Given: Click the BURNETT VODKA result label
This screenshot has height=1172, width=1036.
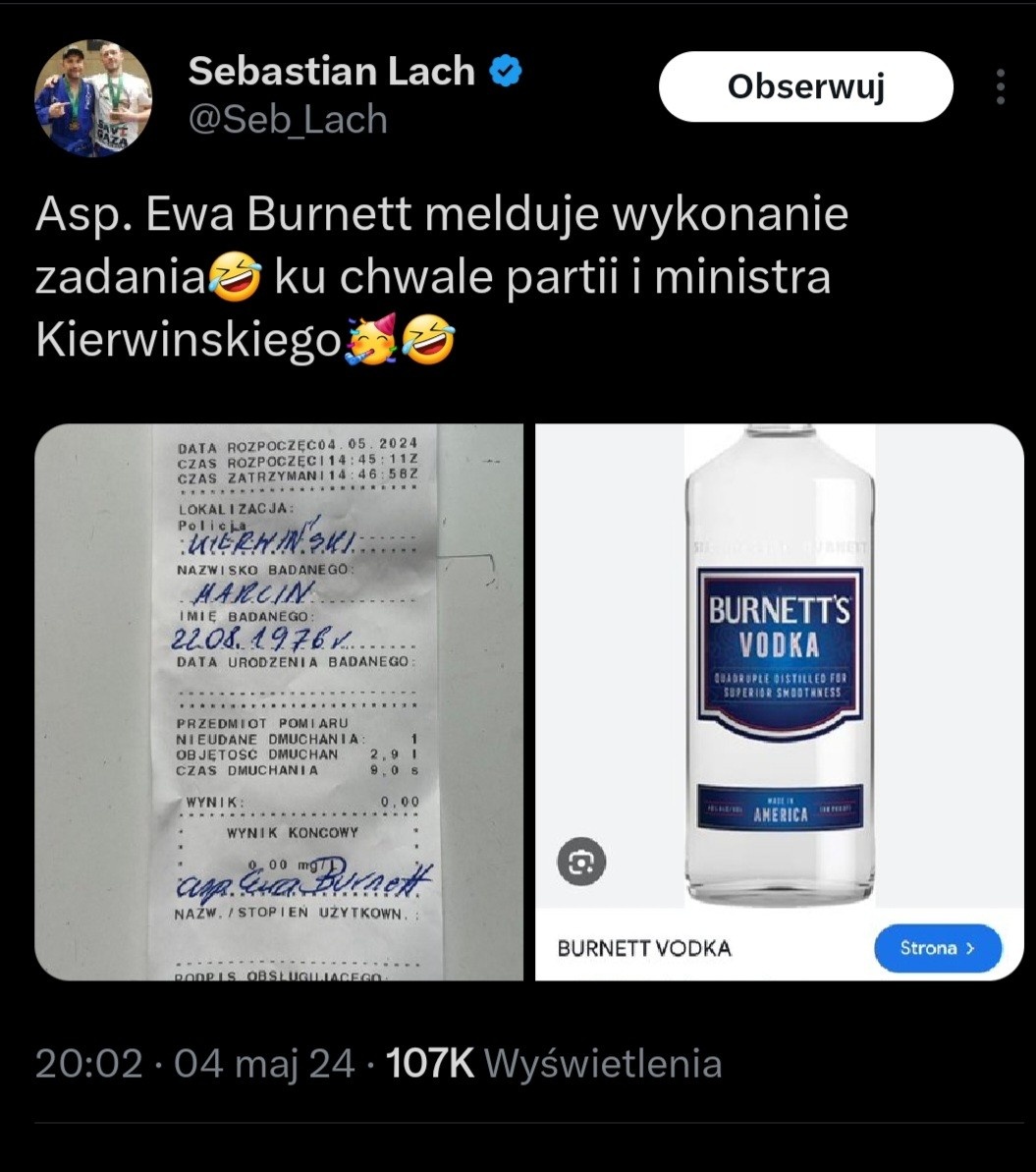Looking at the screenshot, I should pos(644,948).
